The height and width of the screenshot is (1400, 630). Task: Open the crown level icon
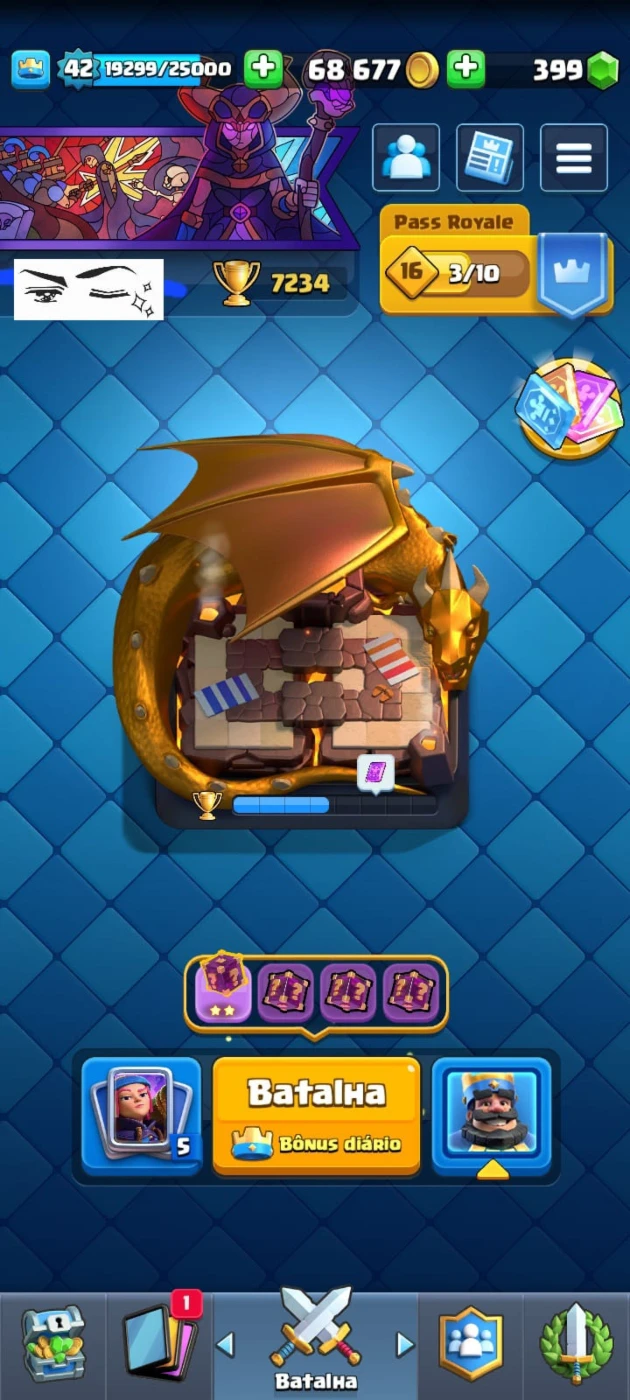(x=31, y=69)
